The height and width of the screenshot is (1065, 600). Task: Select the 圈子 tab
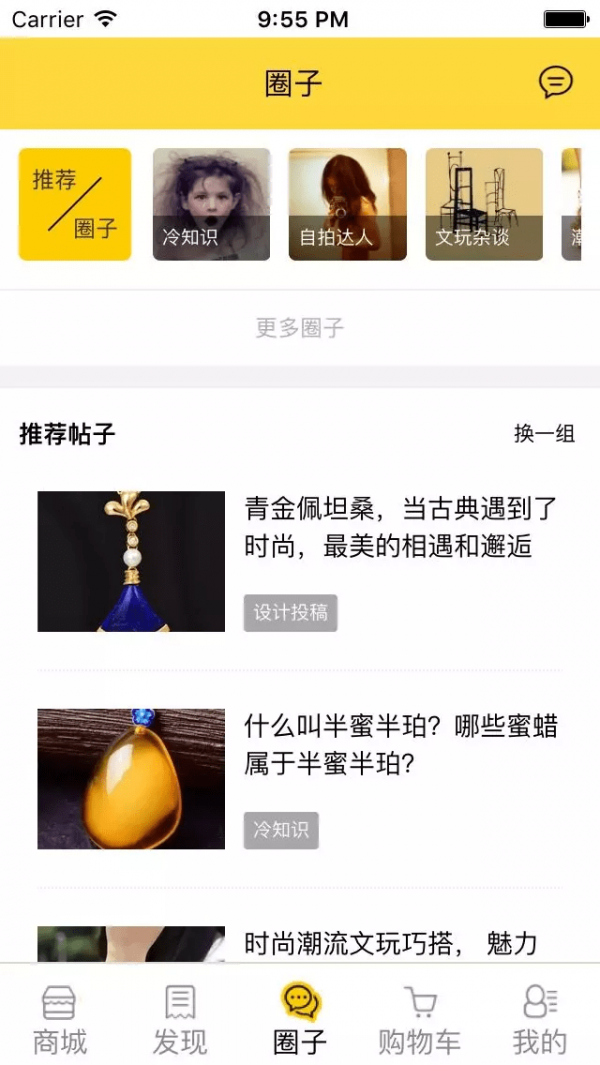[300, 1018]
